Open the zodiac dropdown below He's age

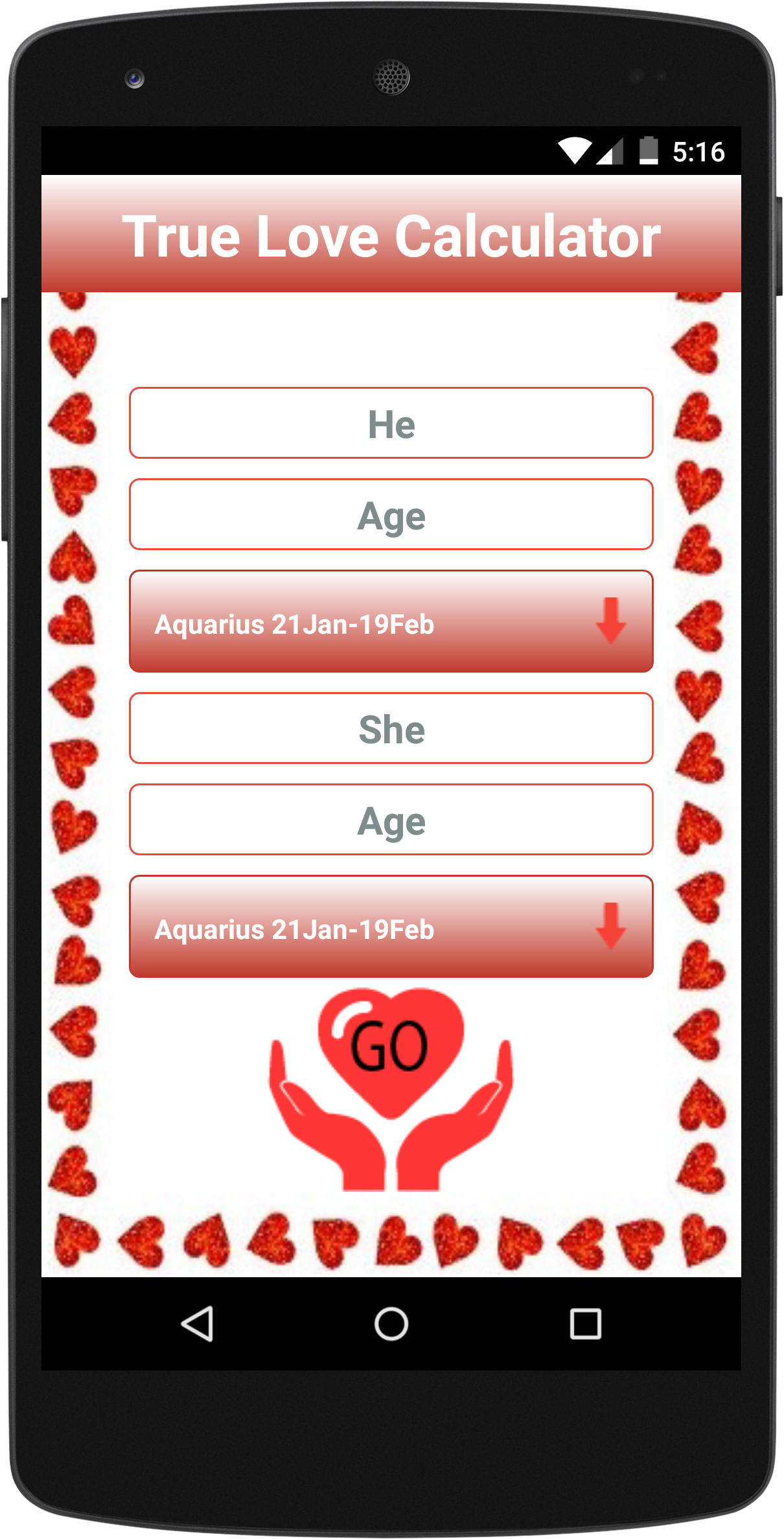tap(391, 621)
